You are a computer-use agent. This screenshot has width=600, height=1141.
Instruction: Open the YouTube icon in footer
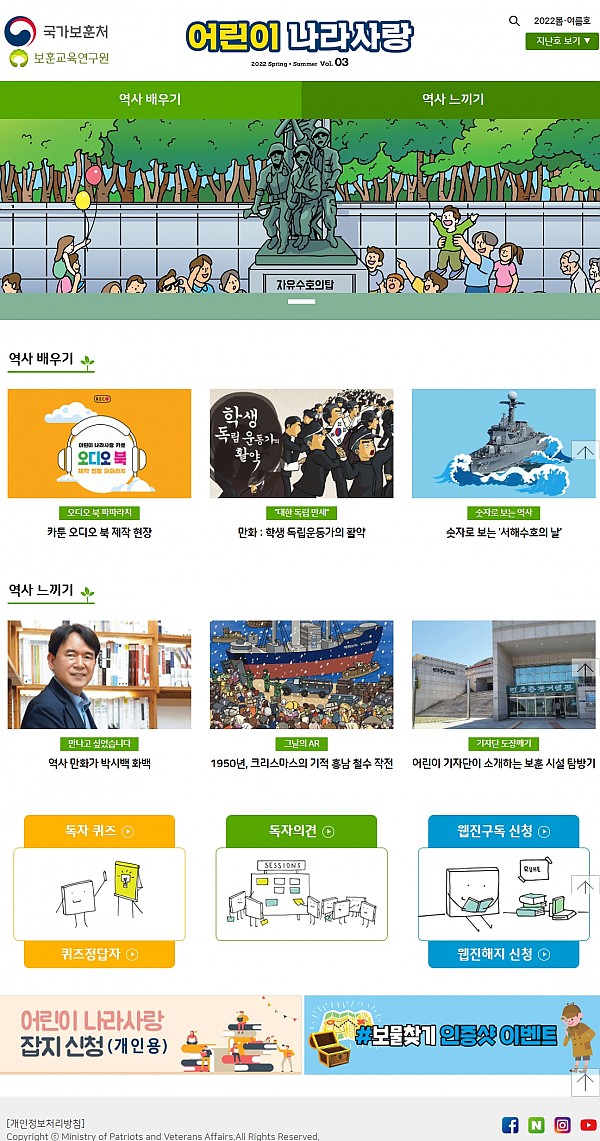588,1125
